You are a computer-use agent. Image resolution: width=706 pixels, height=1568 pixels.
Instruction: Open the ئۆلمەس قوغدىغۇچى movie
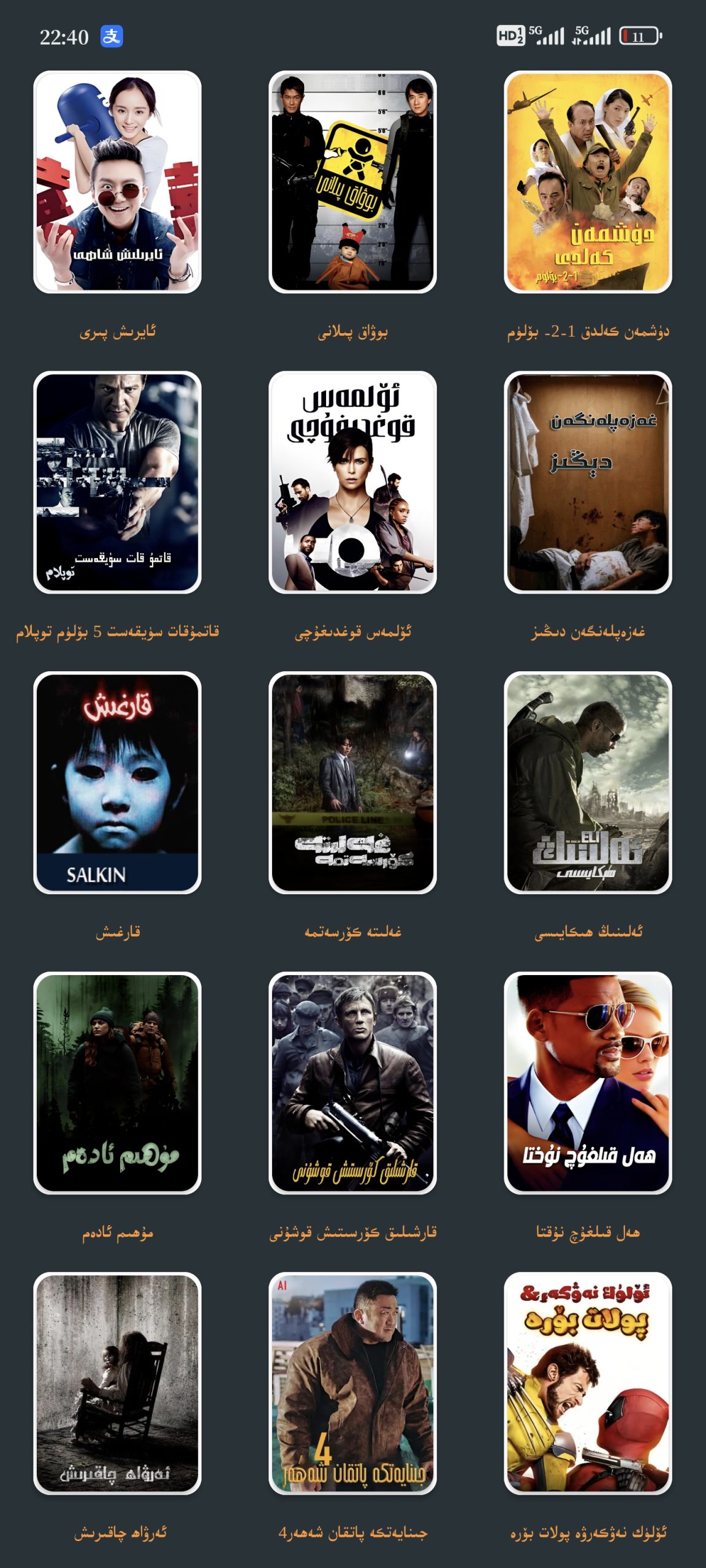352,482
